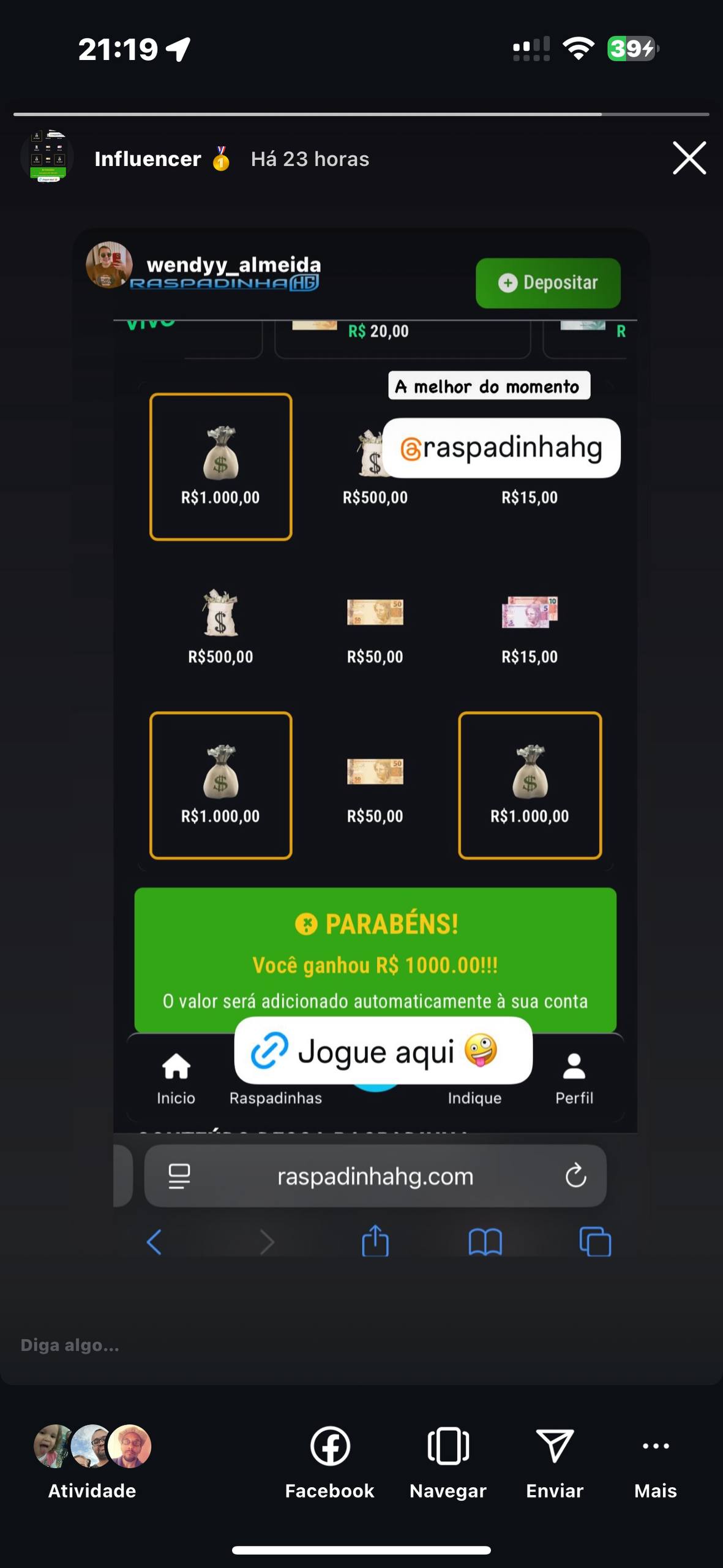View story Atividade viewers
This screenshot has width=723, height=1568.
pyautogui.click(x=92, y=1461)
